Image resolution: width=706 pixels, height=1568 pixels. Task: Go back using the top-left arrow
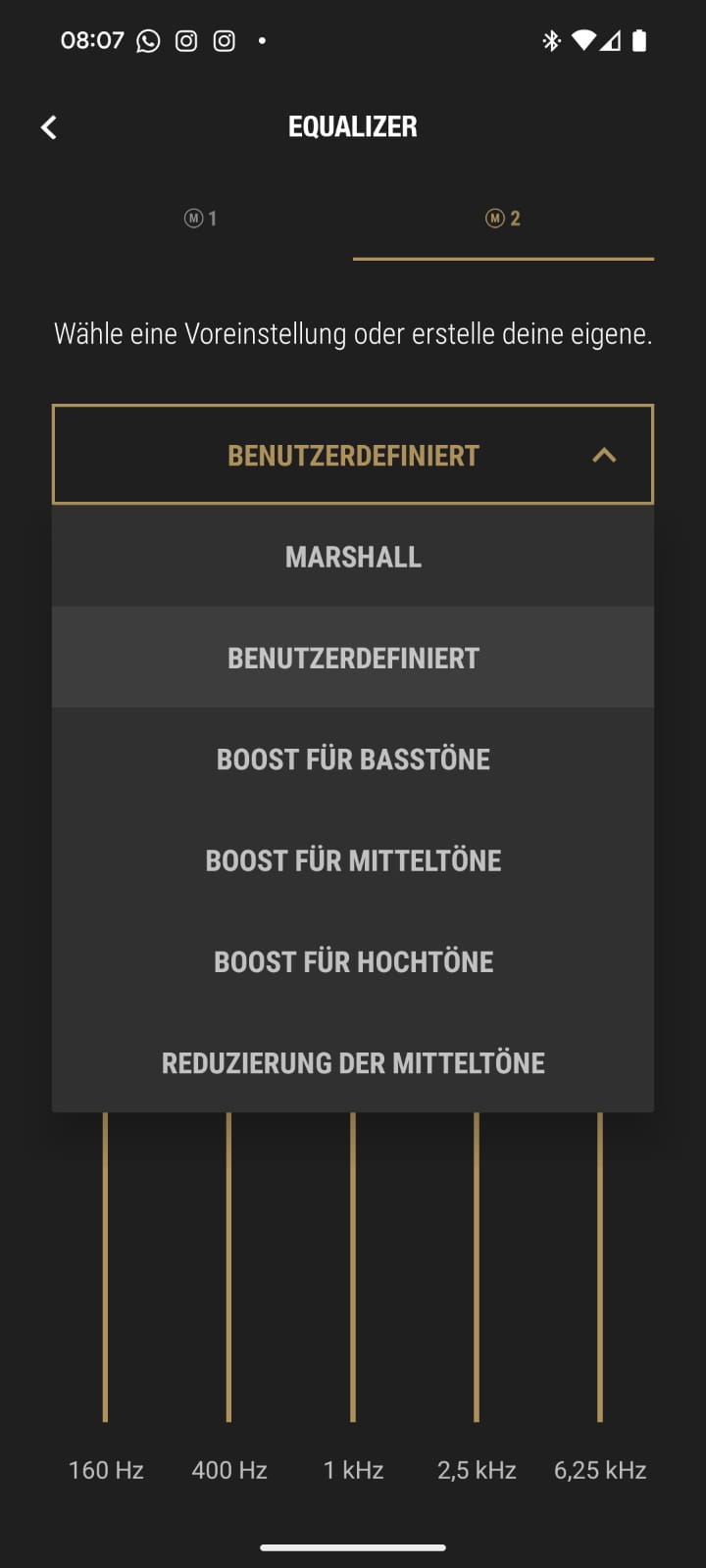49,127
